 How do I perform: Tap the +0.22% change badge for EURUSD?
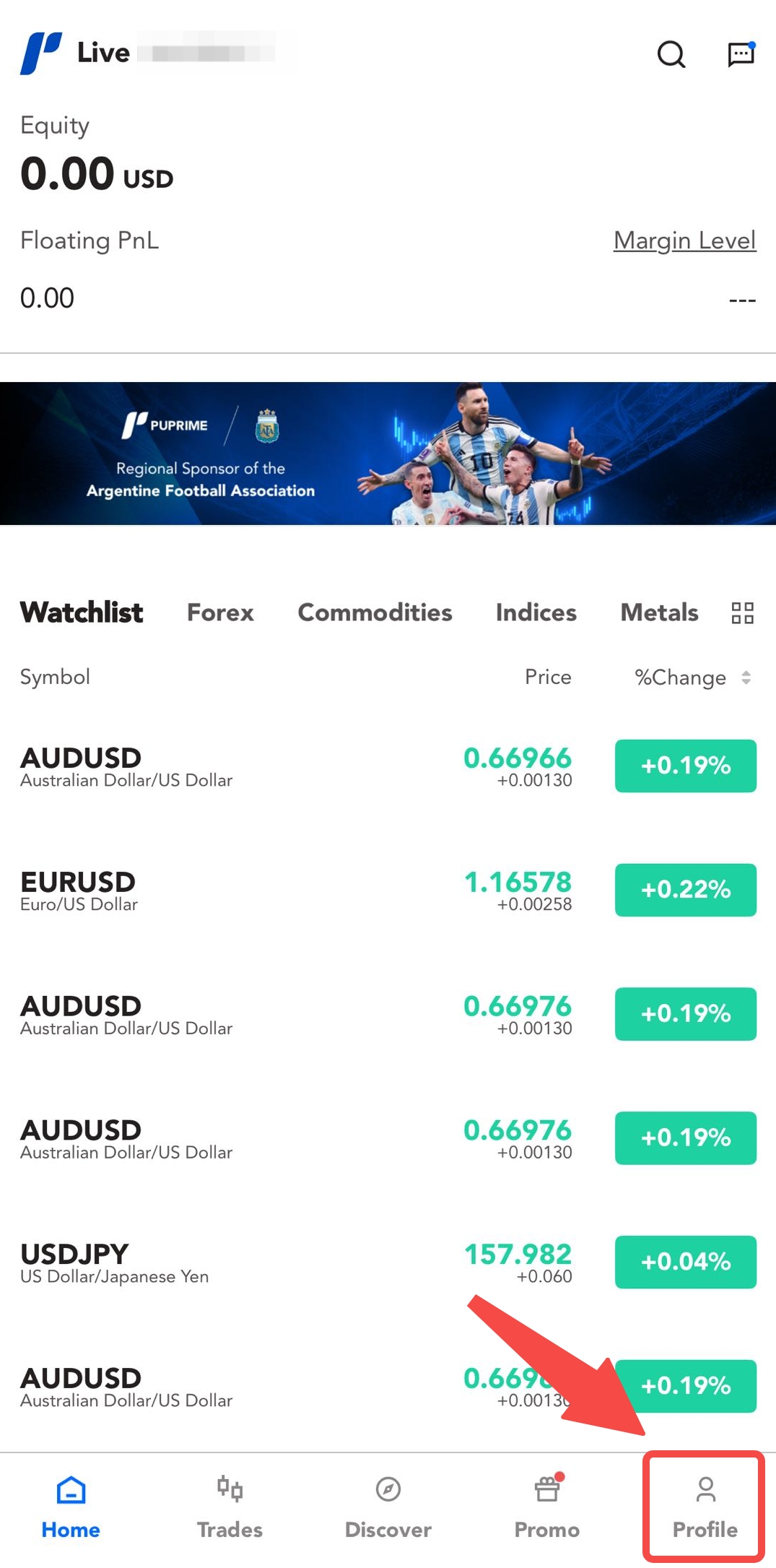coord(685,890)
